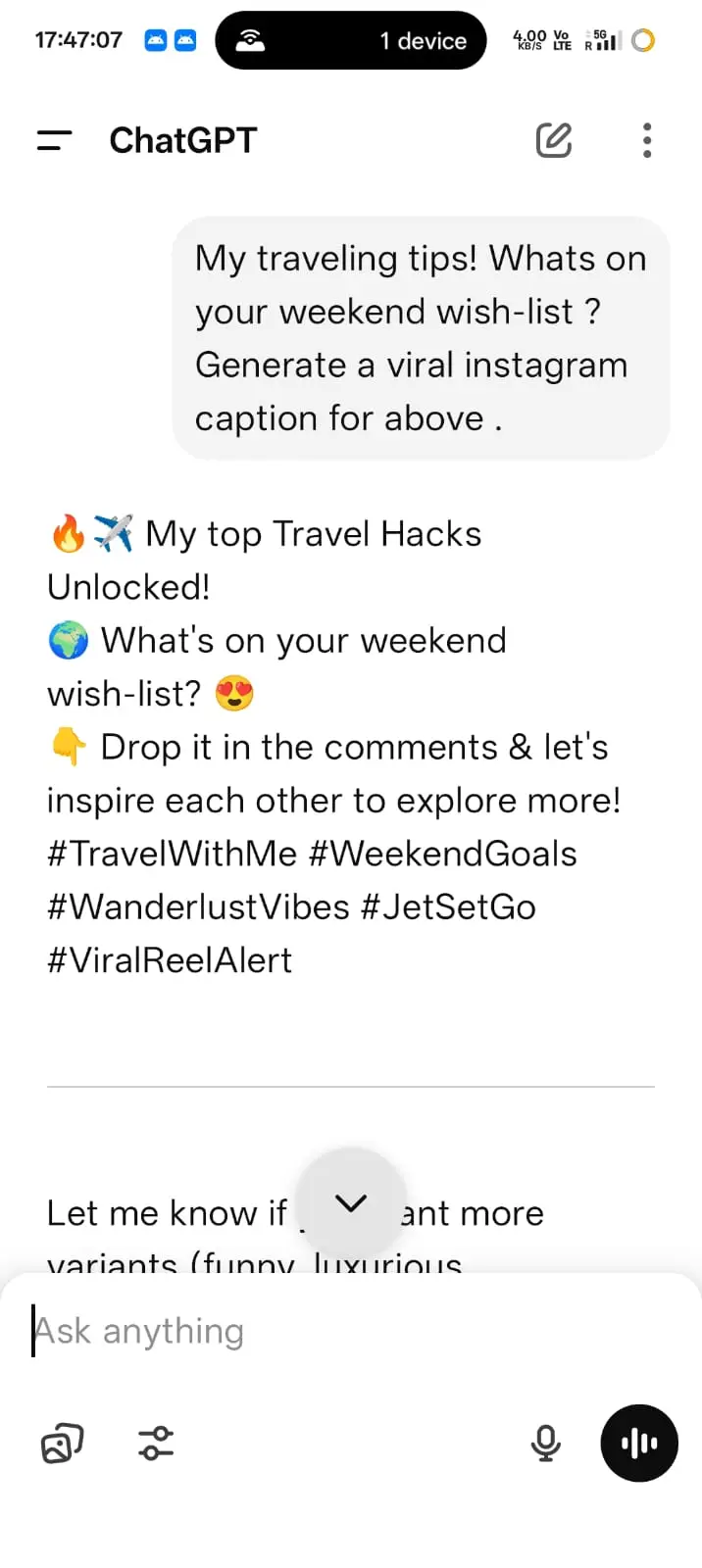
Task: Attach photos using the image icon
Action: tap(62, 1443)
